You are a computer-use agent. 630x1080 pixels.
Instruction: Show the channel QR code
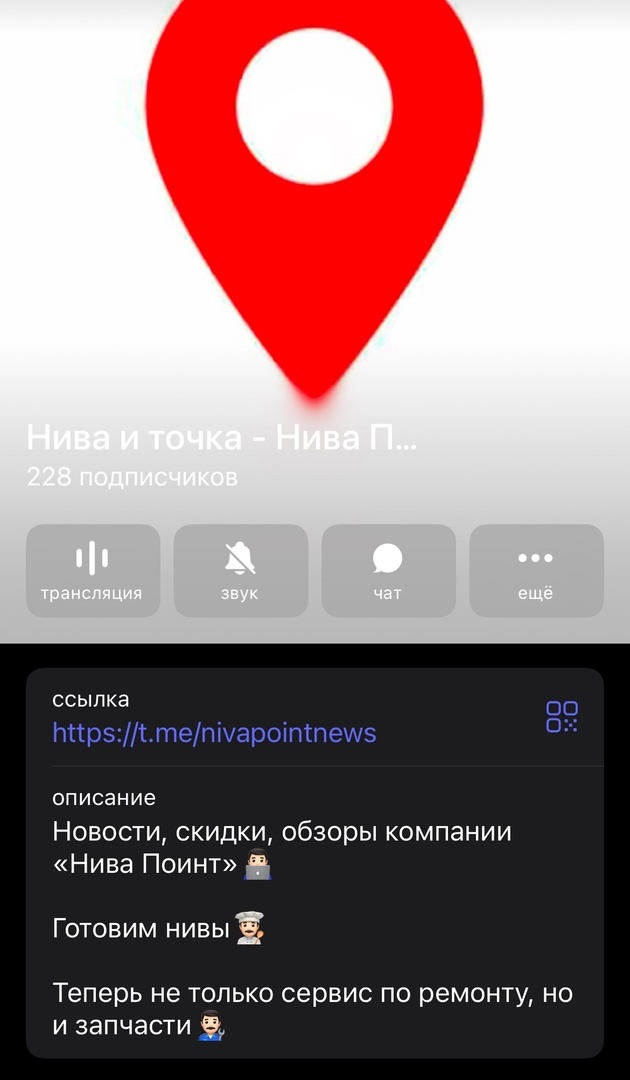pyautogui.click(x=561, y=716)
